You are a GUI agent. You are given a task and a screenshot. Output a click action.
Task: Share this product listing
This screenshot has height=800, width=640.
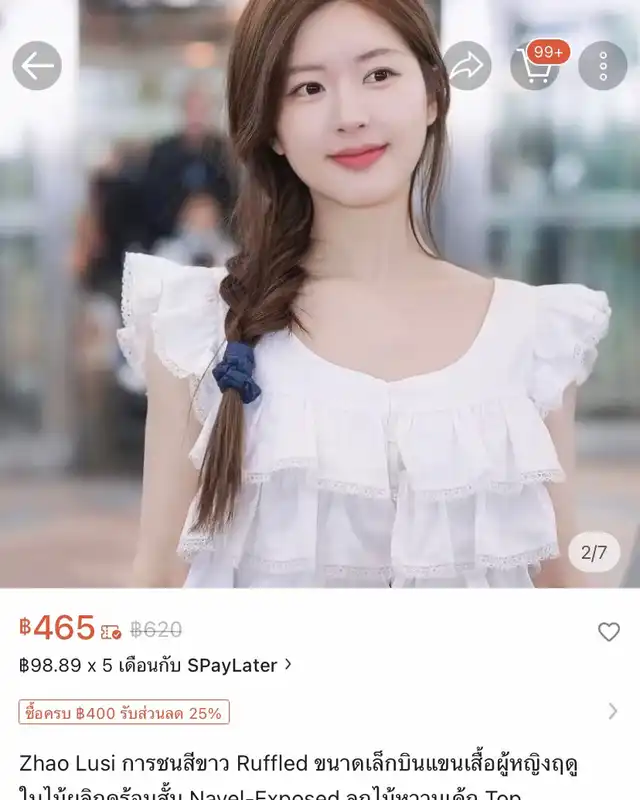466,66
